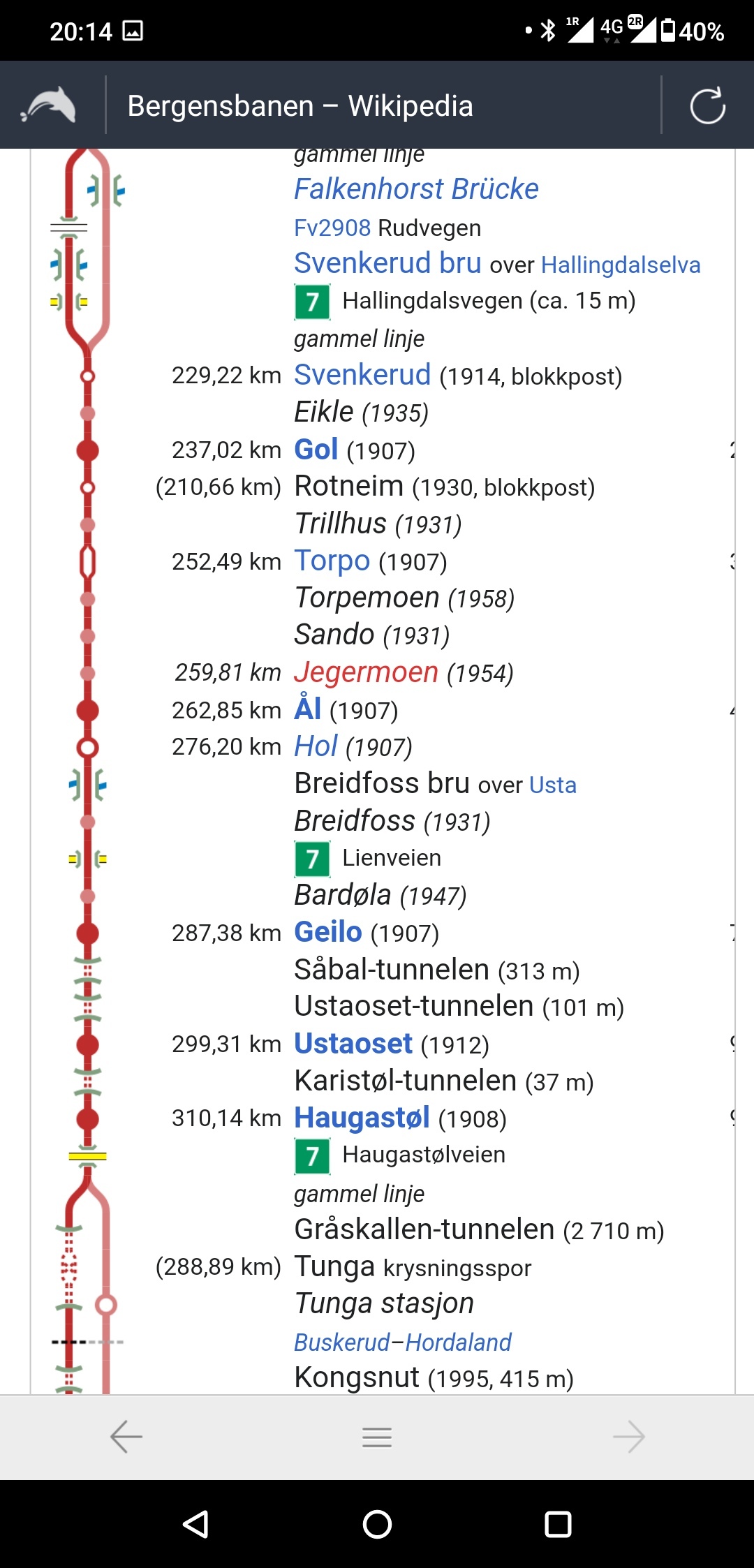The width and height of the screenshot is (754, 1568).
Task: Open the Fv2908 road link
Action: coord(332,228)
